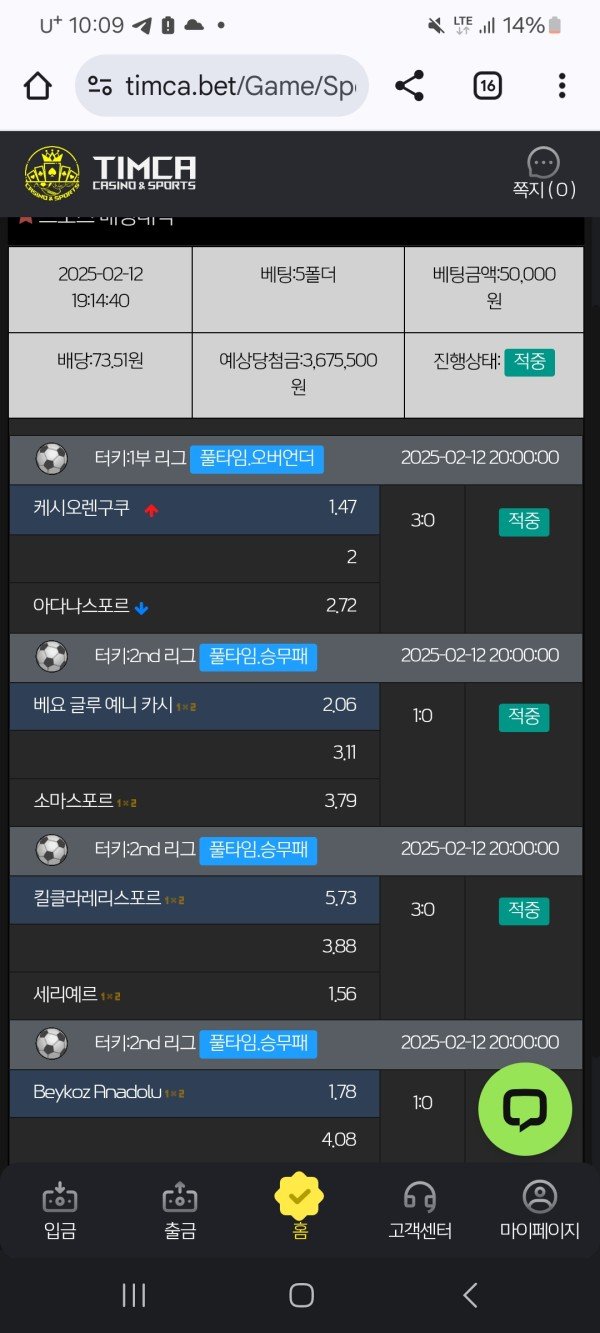Open the 쪽지 message inbox

(543, 174)
